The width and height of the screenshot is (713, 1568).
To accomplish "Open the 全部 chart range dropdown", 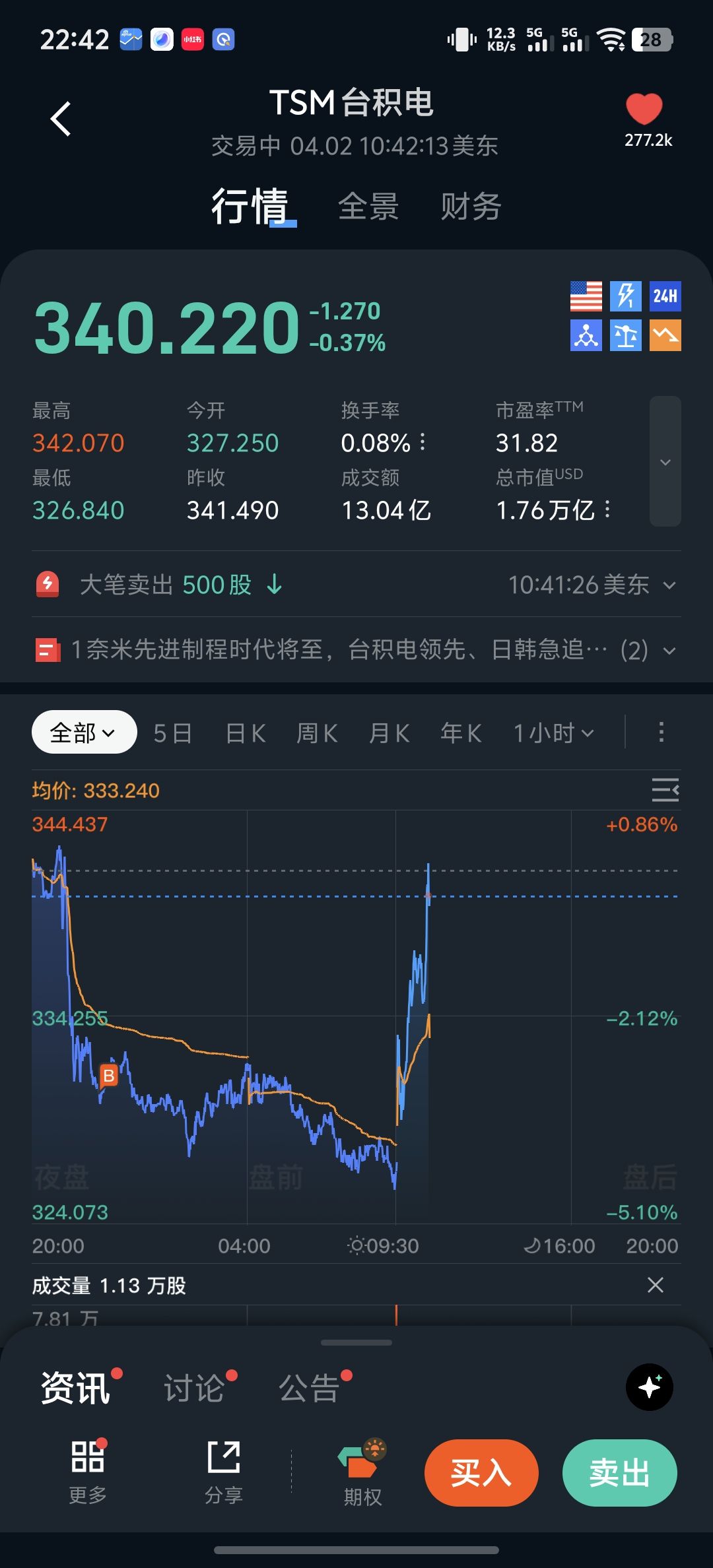I will pyautogui.click(x=84, y=733).
